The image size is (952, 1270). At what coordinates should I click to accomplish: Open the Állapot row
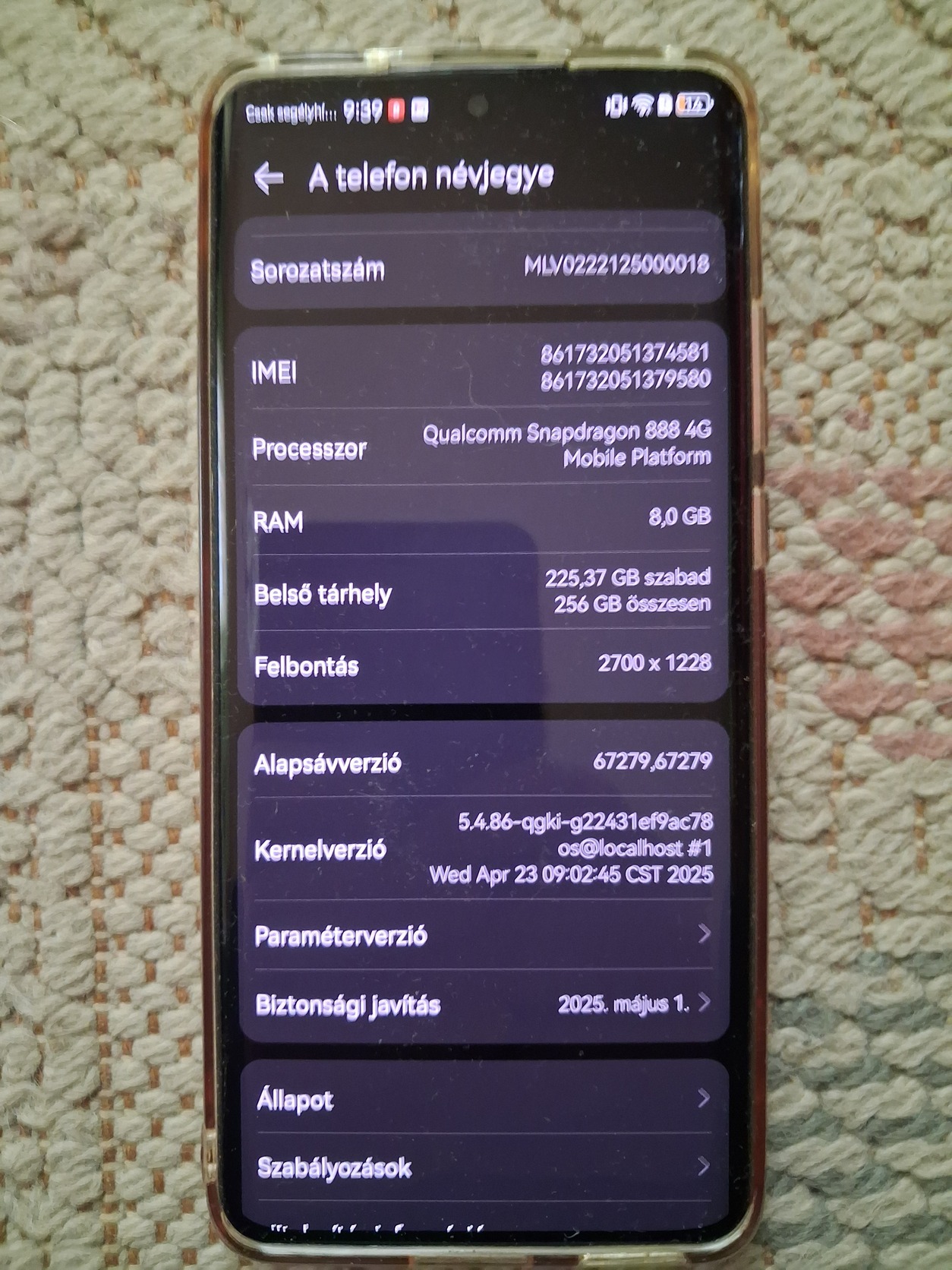click(x=481, y=1099)
